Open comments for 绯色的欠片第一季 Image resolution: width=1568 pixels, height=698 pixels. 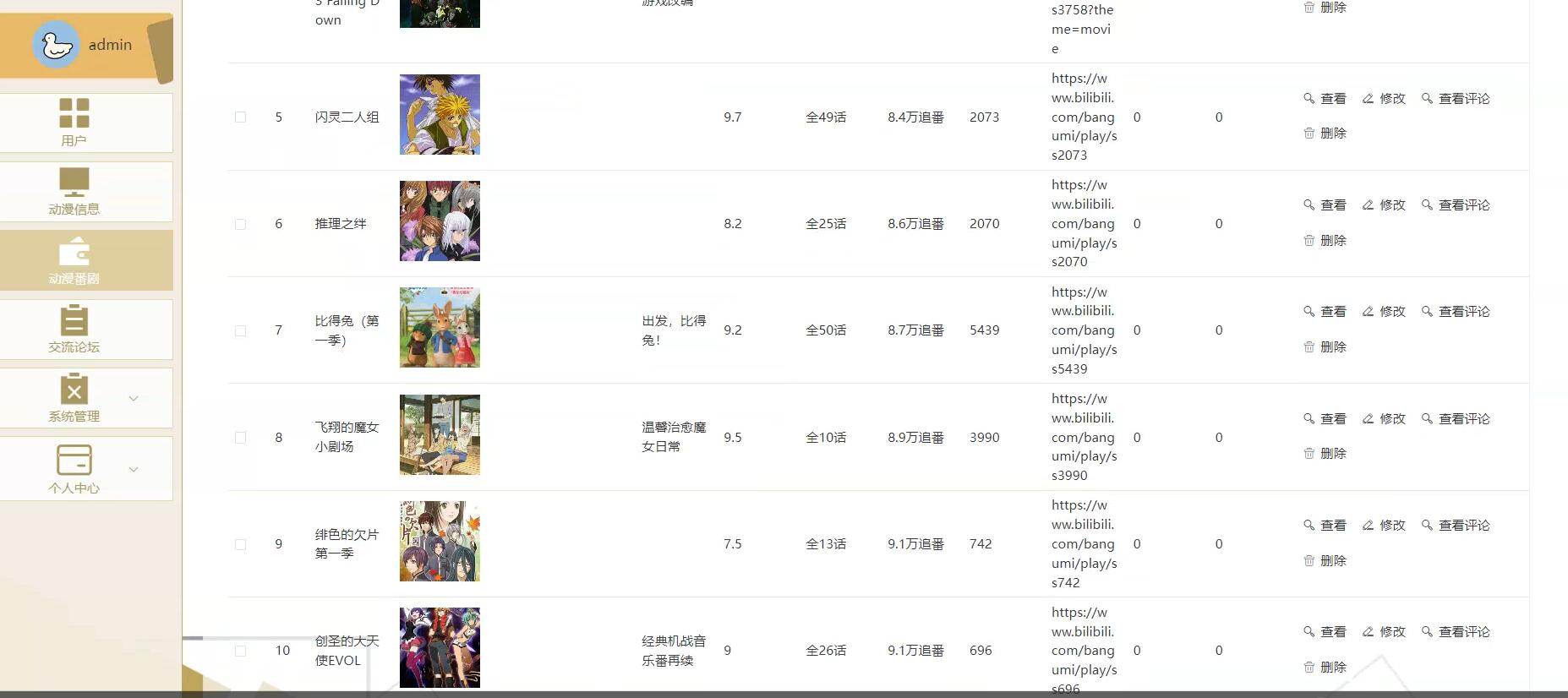[1456, 526]
